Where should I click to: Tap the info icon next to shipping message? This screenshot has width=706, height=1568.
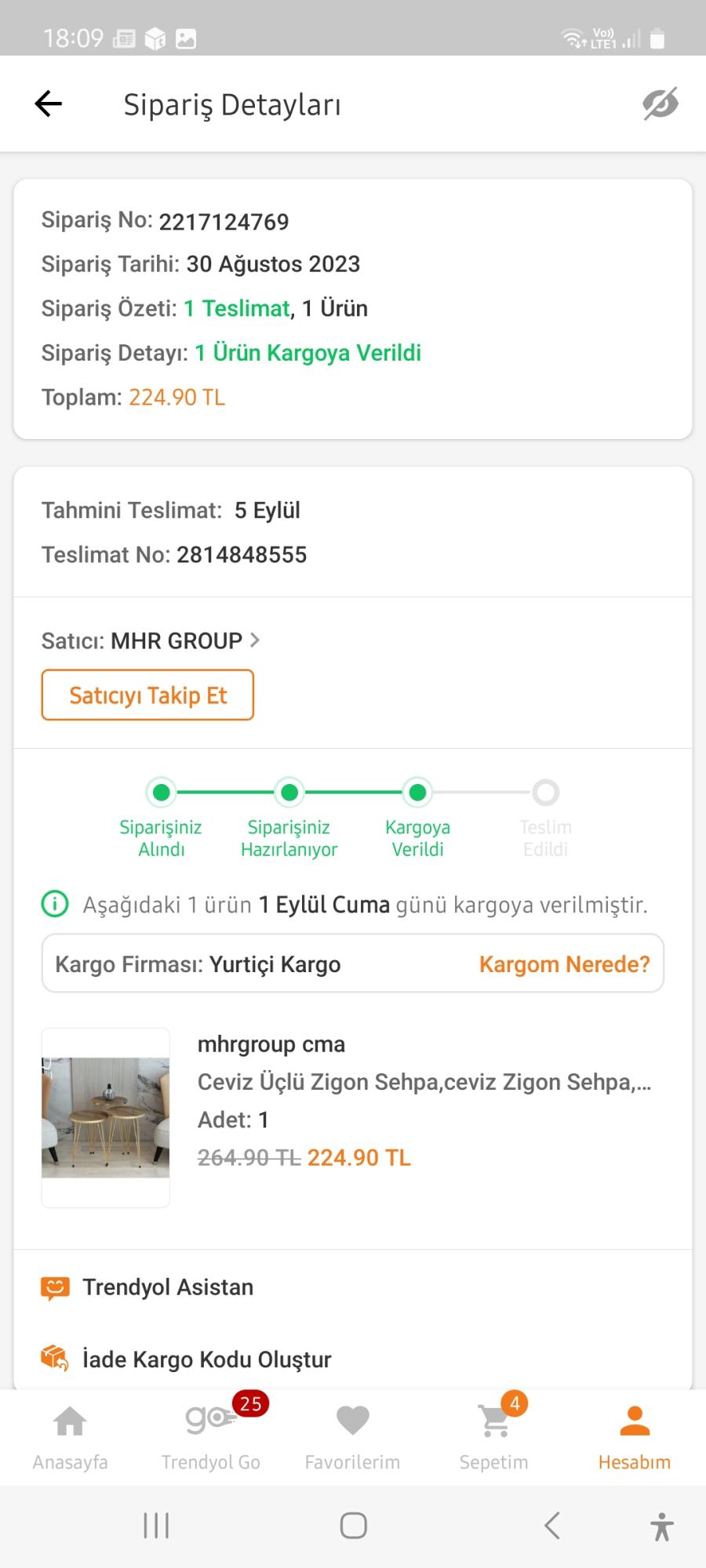pos(53,903)
